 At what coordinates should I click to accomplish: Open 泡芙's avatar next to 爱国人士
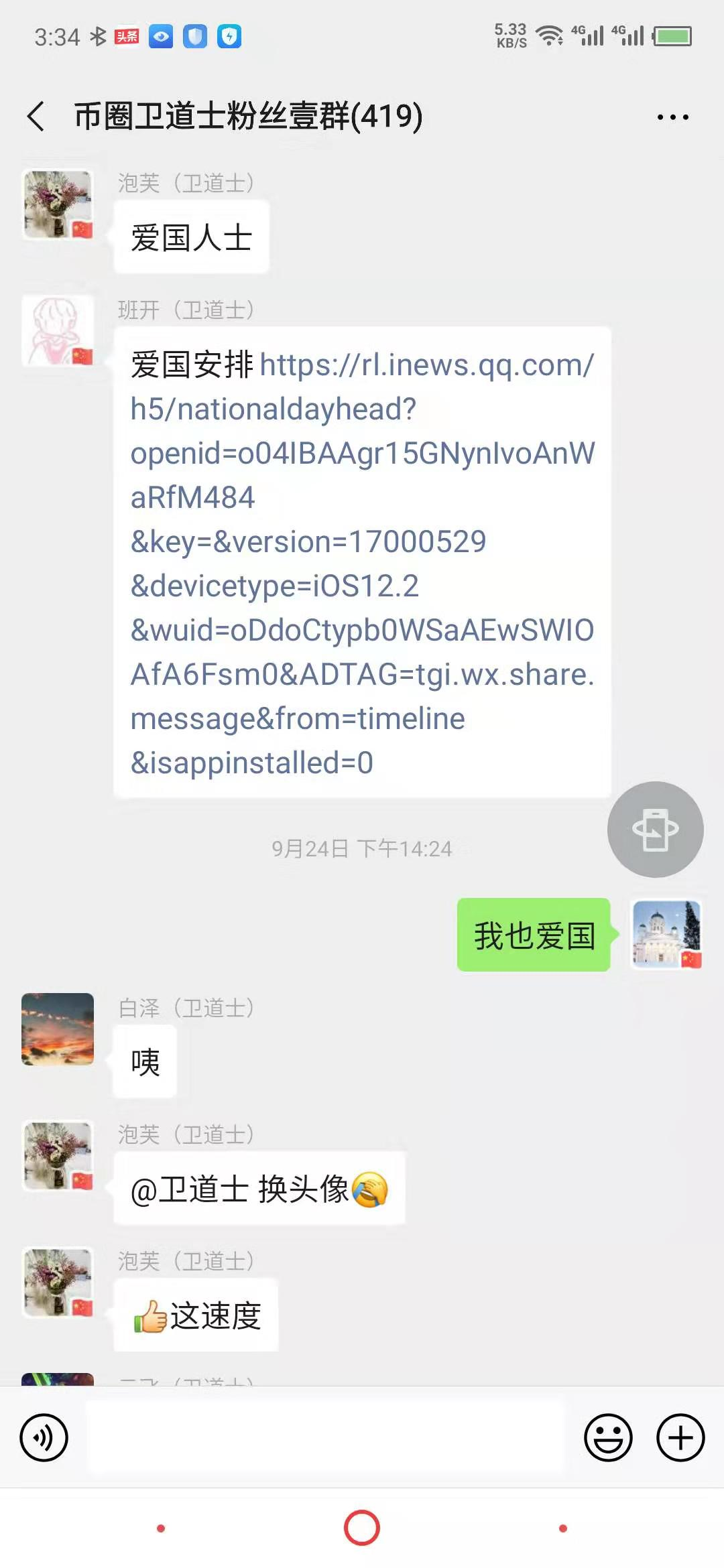click(58, 204)
